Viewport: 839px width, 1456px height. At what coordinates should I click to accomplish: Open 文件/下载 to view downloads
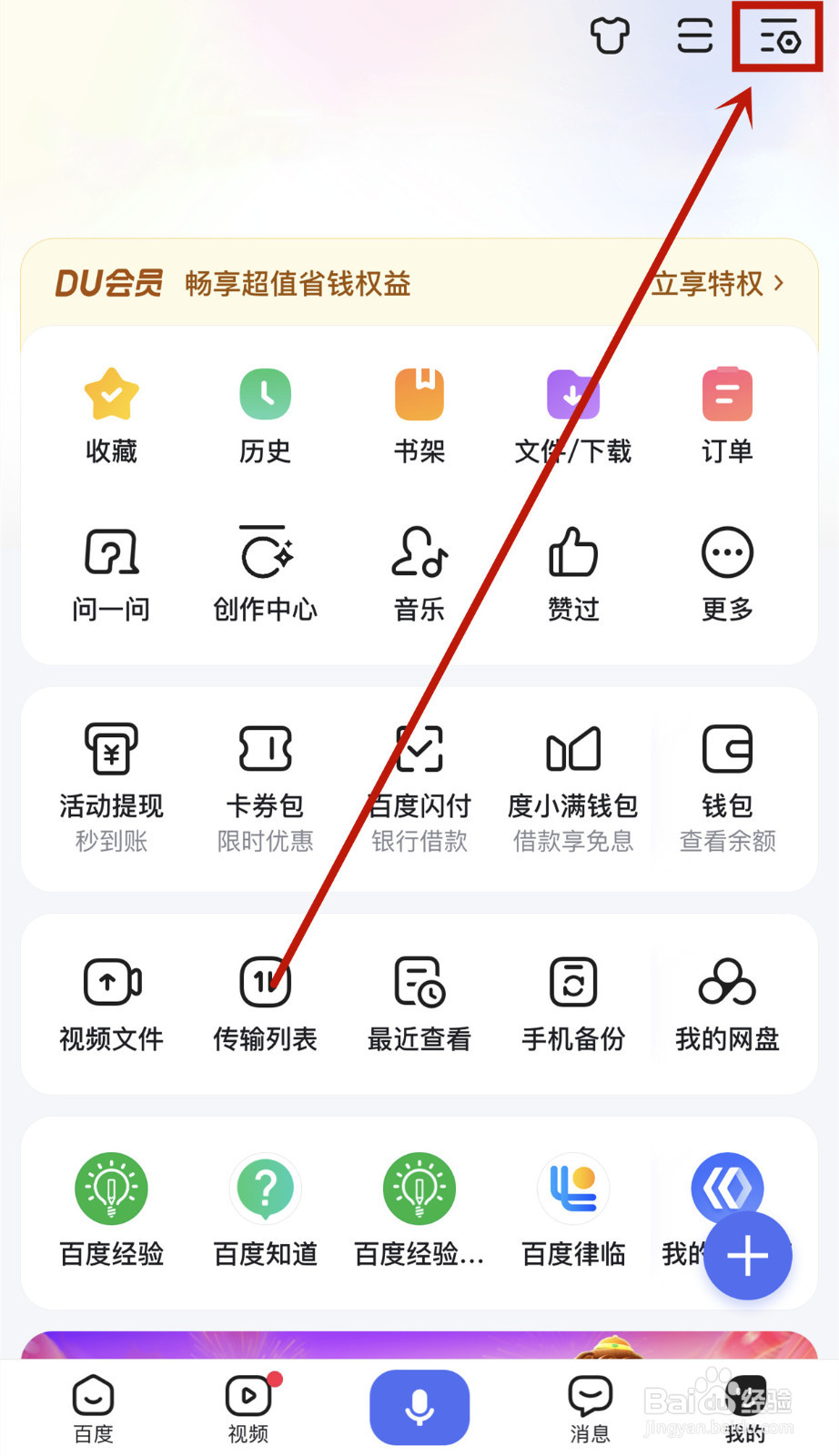point(572,414)
